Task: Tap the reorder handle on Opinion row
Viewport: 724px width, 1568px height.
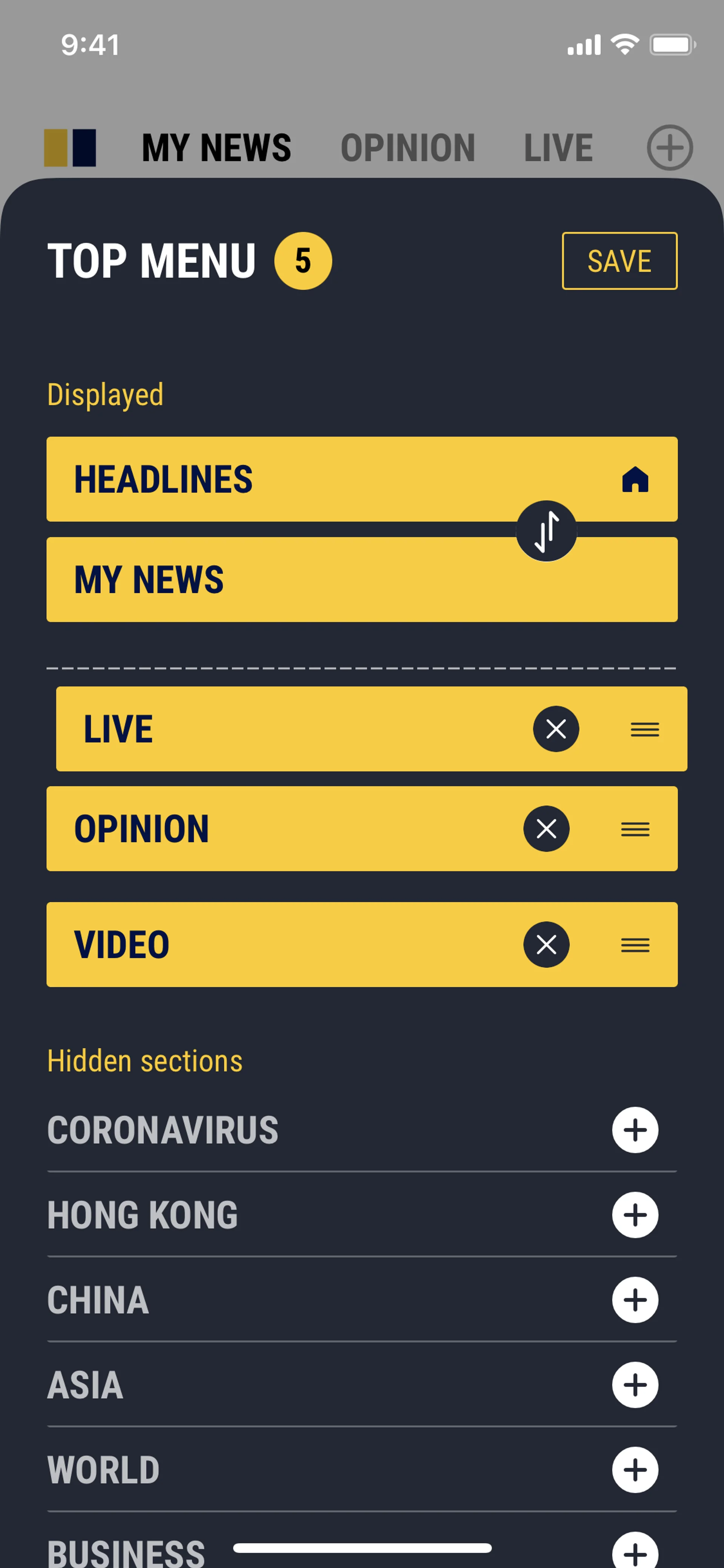Action: click(635, 828)
